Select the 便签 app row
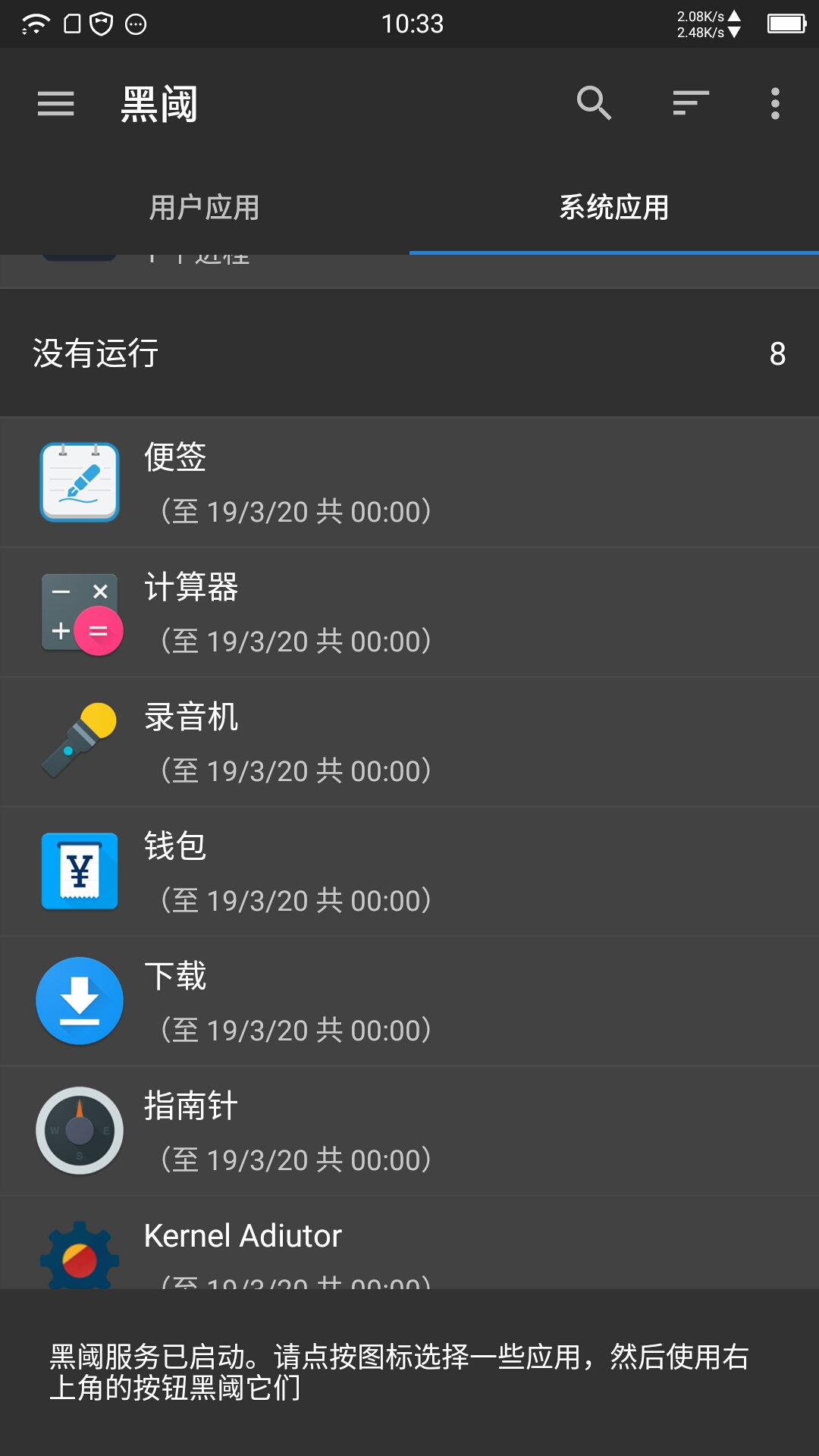This screenshot has width=819, height=1456. [x=409, y=482]
